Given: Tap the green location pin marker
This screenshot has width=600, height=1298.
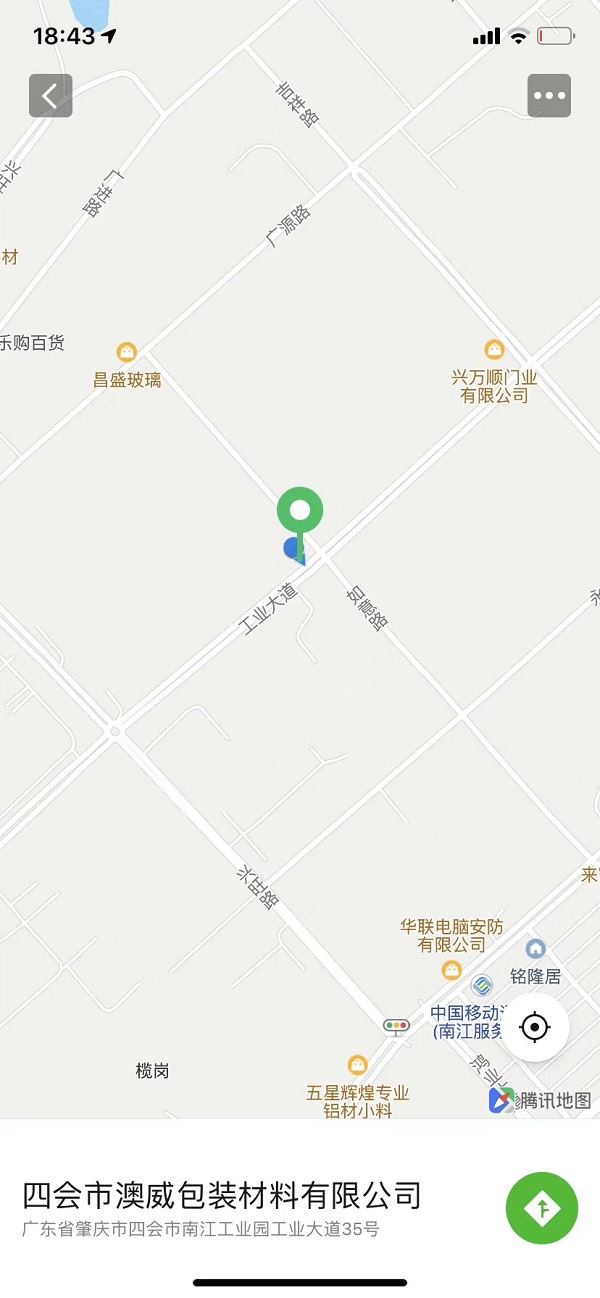Looking at the screenshot, I should coord(300,511).
